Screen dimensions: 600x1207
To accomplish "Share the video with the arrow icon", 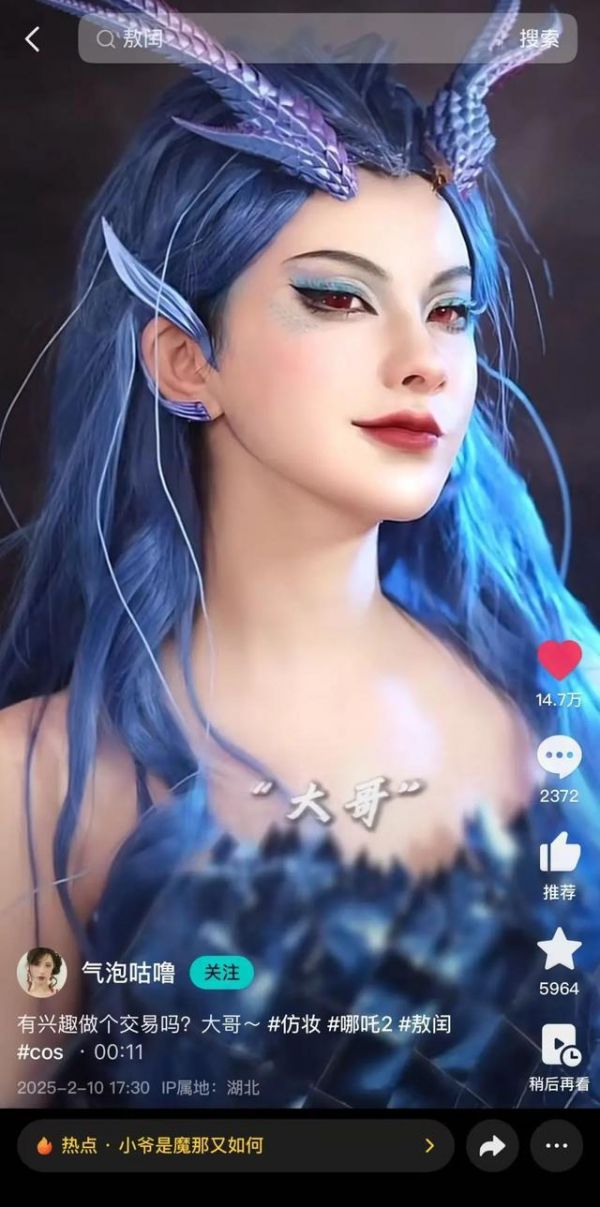I will pos(492,1146).
